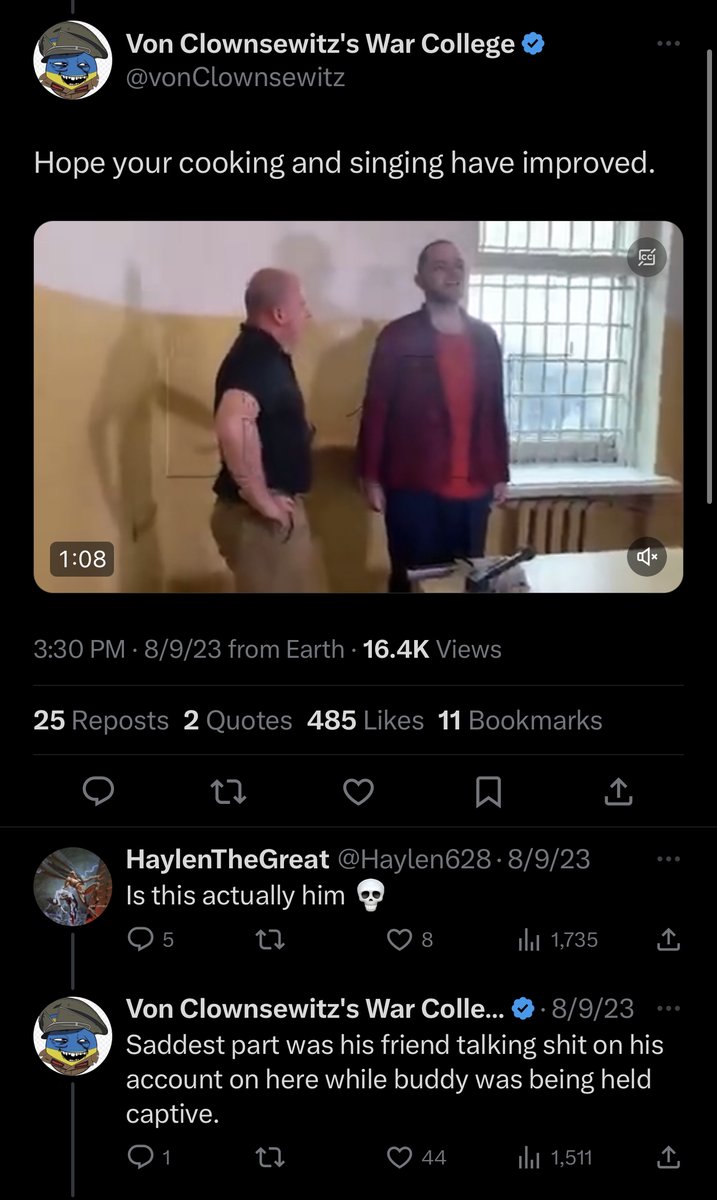View the 485 Likes list
Screen dimensions: 717x1200
(x=366, y=720)
